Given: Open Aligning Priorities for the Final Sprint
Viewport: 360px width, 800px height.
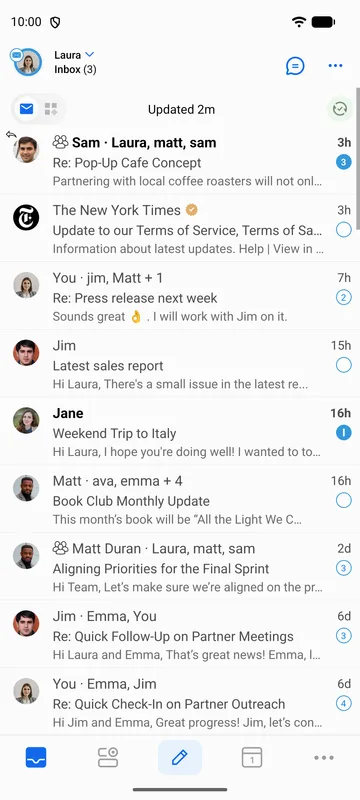Looking at the screenshot, I should coord(180,567).
